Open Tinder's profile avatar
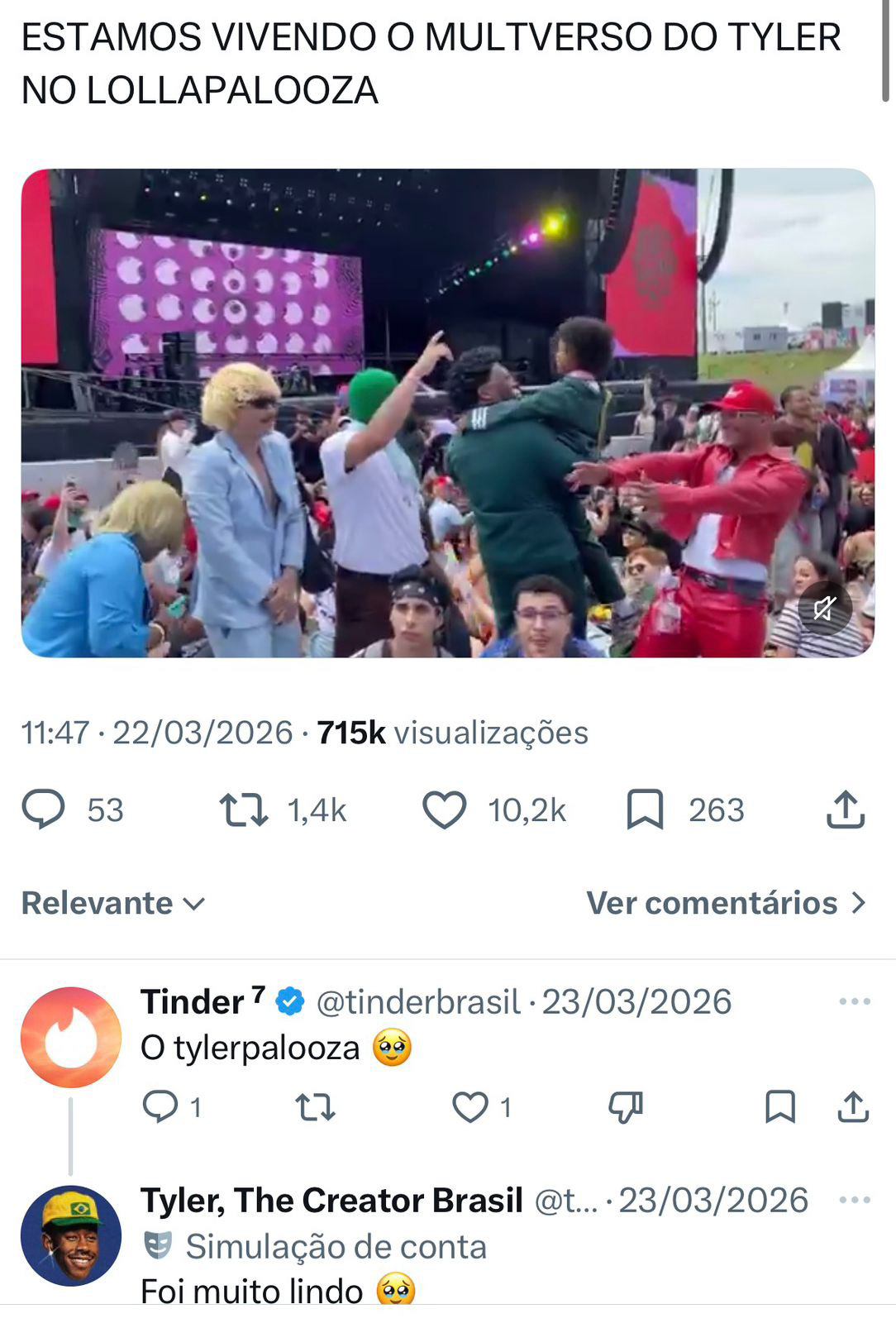 [x=71, y=1036]
